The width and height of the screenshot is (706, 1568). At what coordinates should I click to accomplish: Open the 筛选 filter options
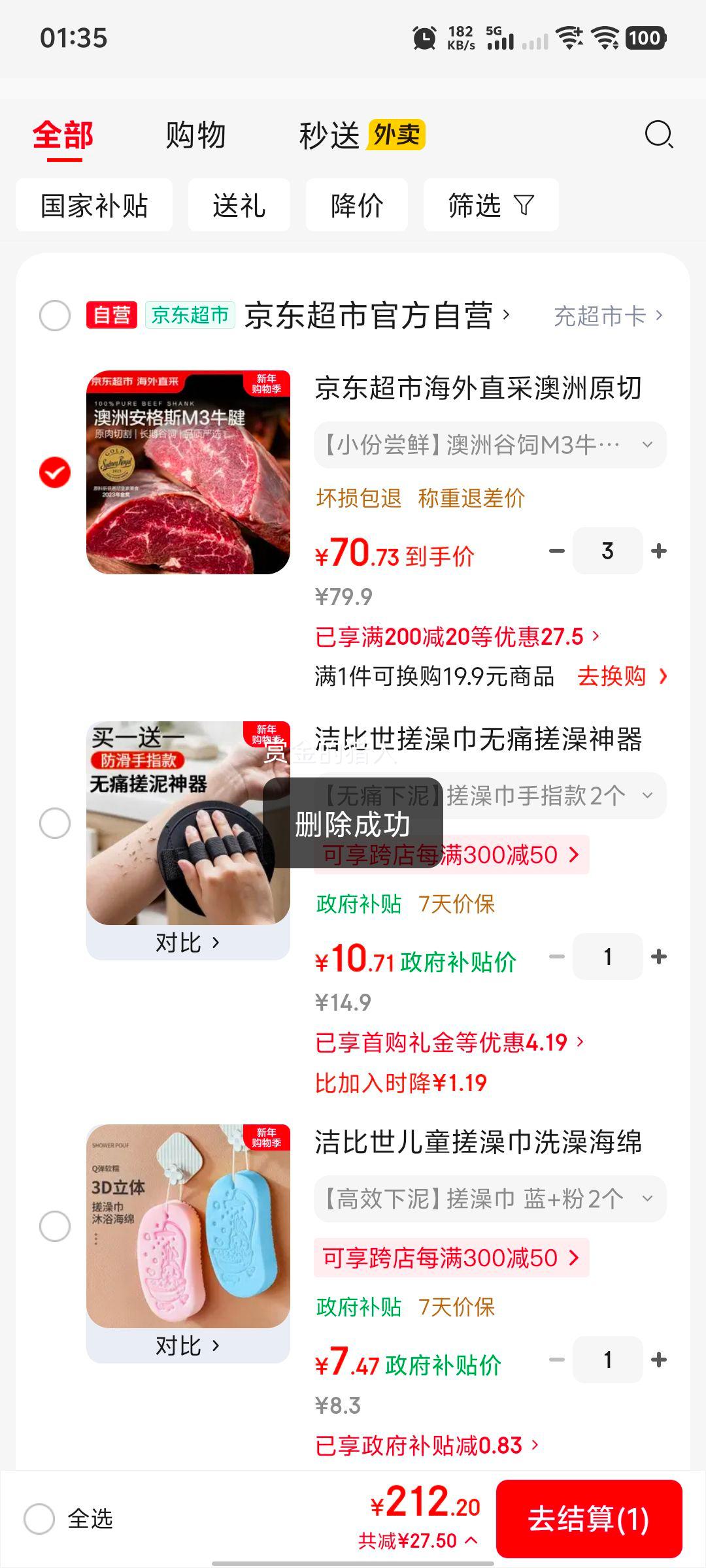[x=490, y=205]
